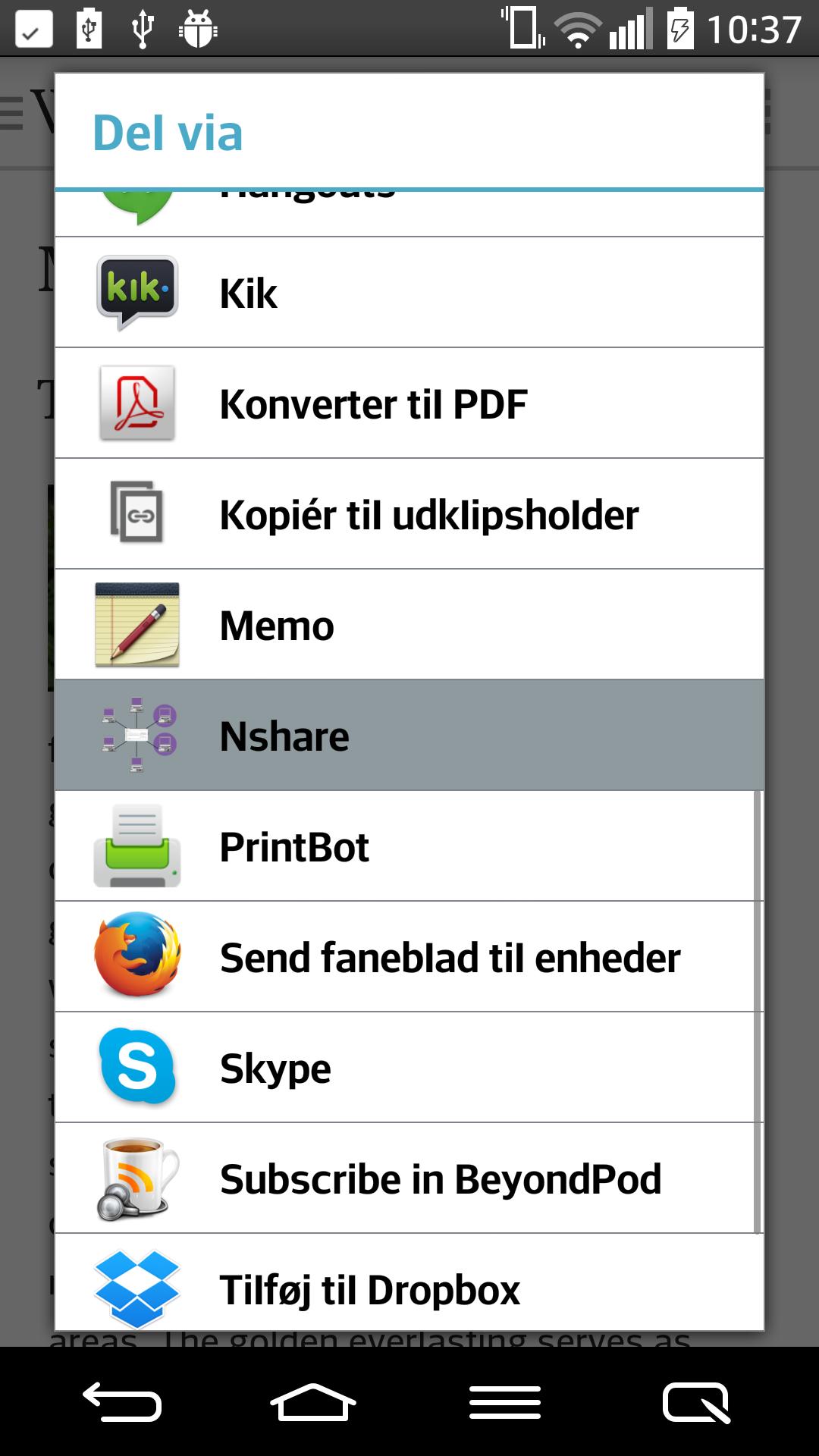This screenshot has width=819, height=1456.
Task: Go back with system back button
Action: coord(121,1401)
